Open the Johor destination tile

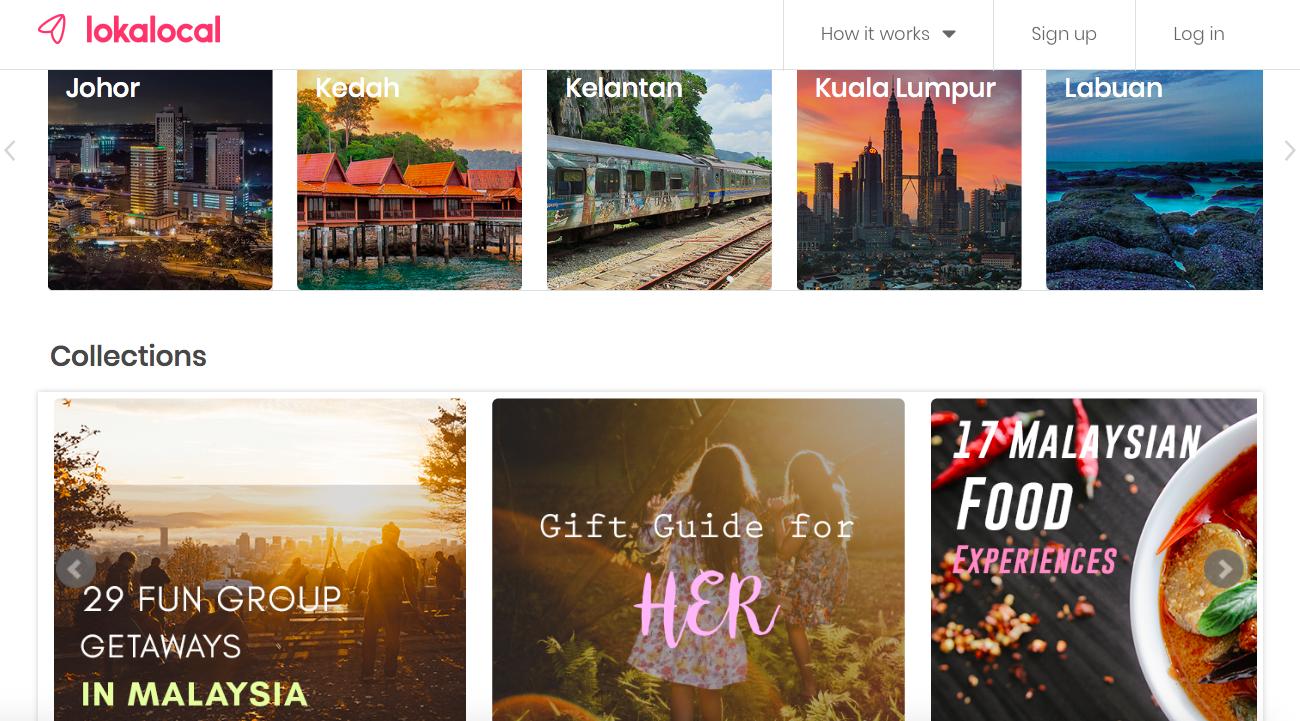(x=160, y=180)
